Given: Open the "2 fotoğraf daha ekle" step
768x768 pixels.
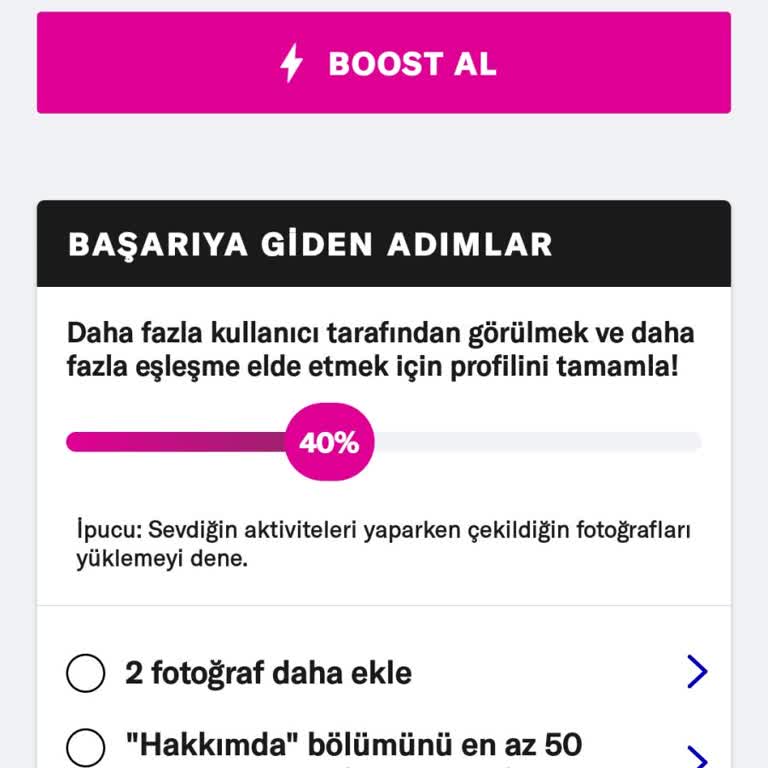Looking at the screenshot, I should pyautogui.click(x=384, y=672).
